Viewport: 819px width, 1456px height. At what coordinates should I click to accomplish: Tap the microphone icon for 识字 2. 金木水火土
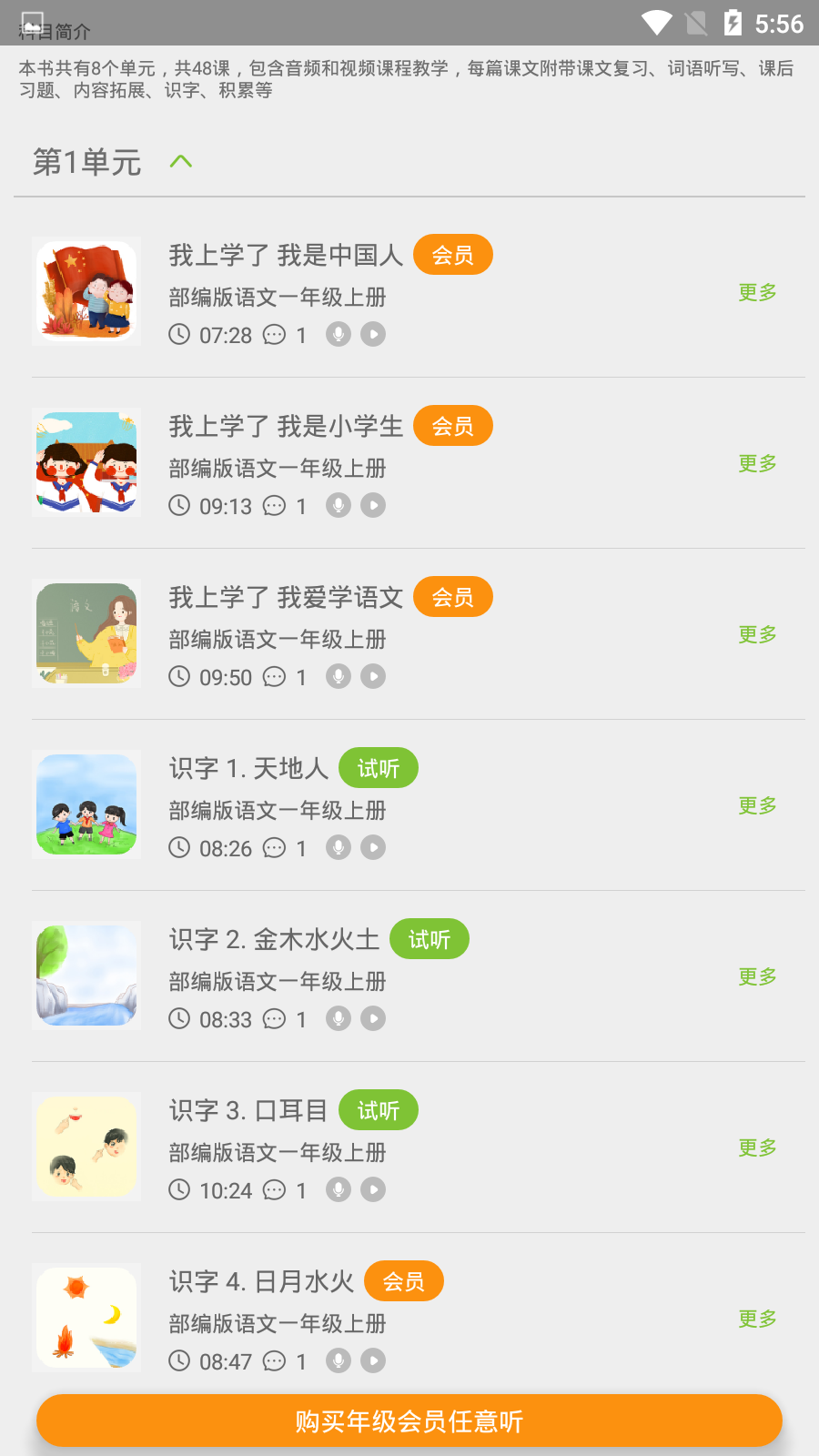(x=339, y=1019)
